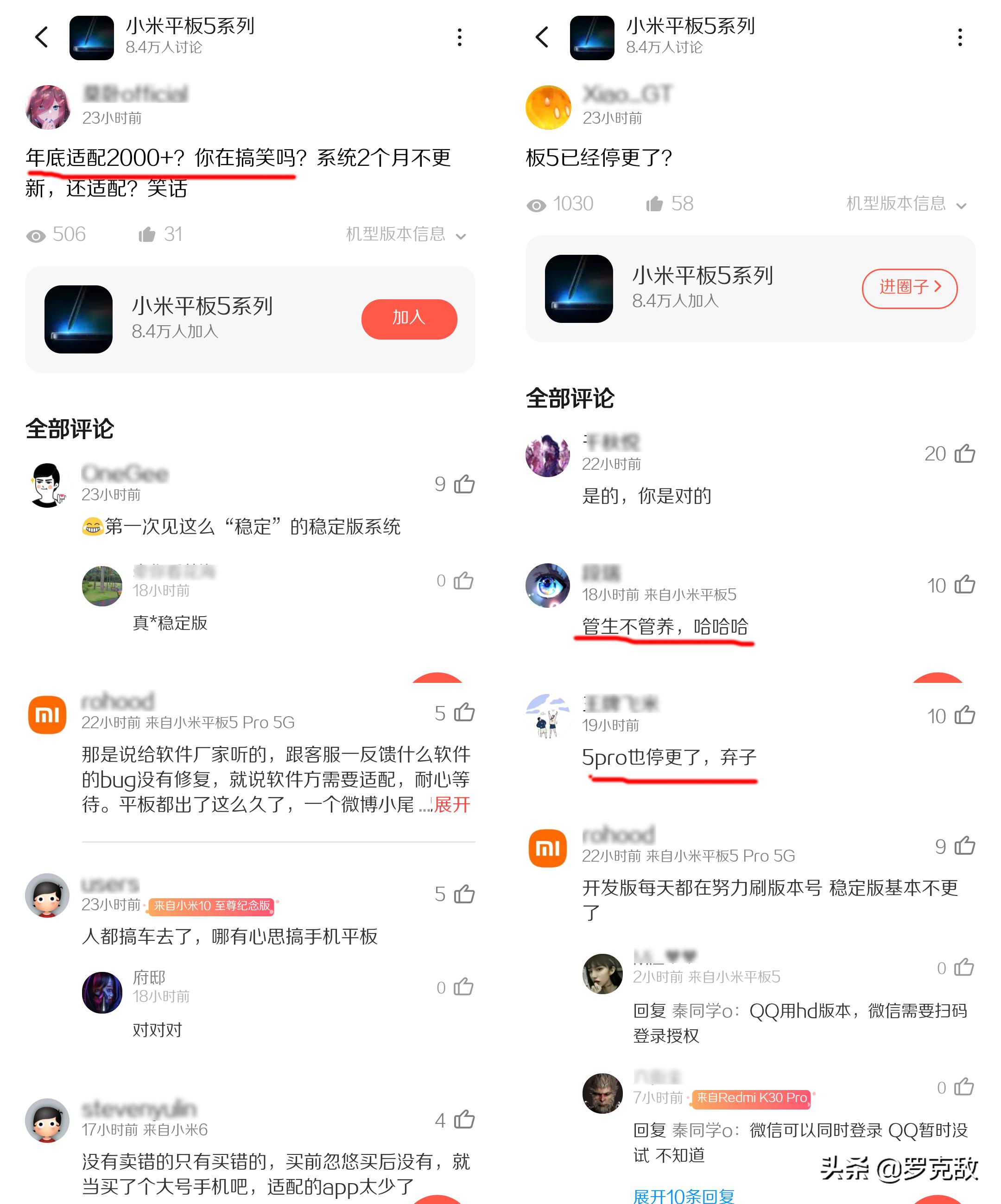Image resolution: width=1001 pixels, height=1204 pixels.
Task: Tap the back arrow on the left screen
Action: [x=41, y=38]
